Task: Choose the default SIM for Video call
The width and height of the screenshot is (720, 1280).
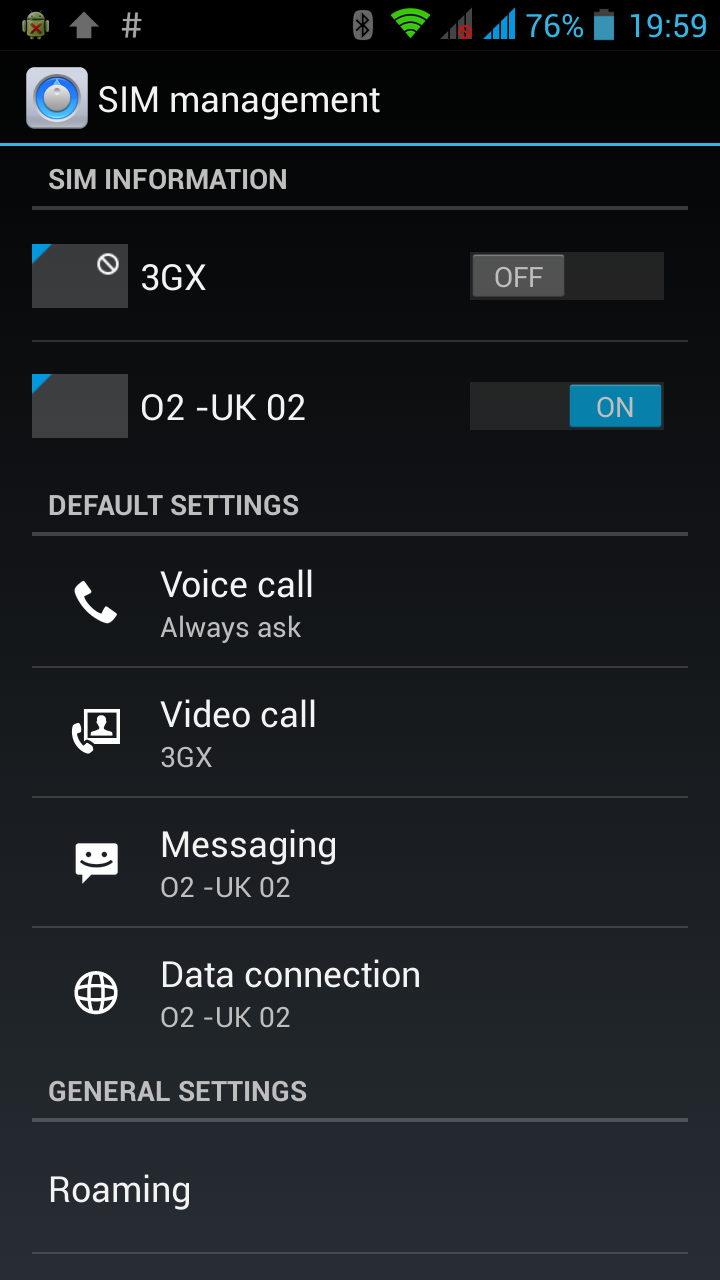Action: (x=360, y=732)
